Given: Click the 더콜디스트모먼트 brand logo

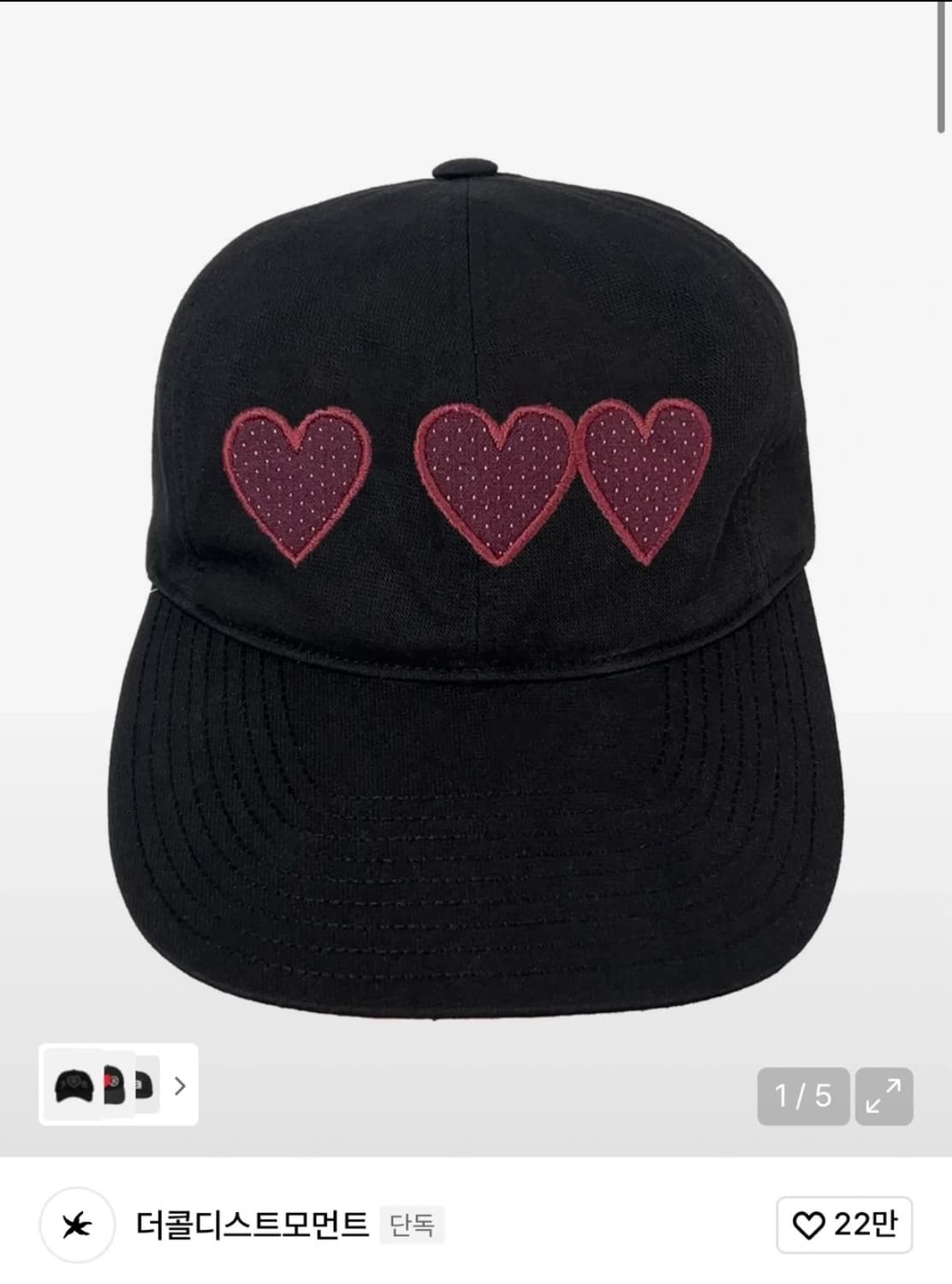Looking at the screenshot, I should (x=75, y=1226).
